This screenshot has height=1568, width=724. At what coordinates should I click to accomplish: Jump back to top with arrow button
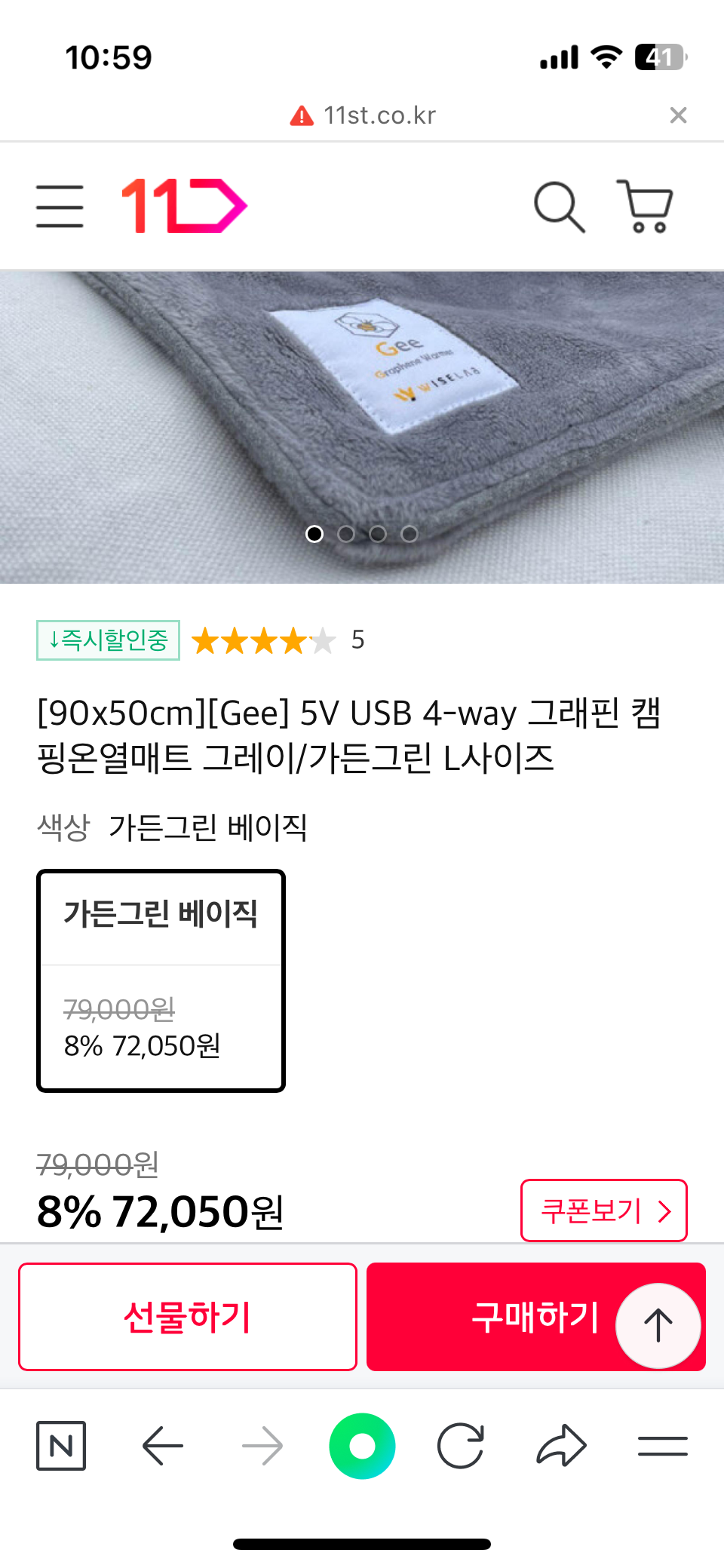coord(658,1325)
